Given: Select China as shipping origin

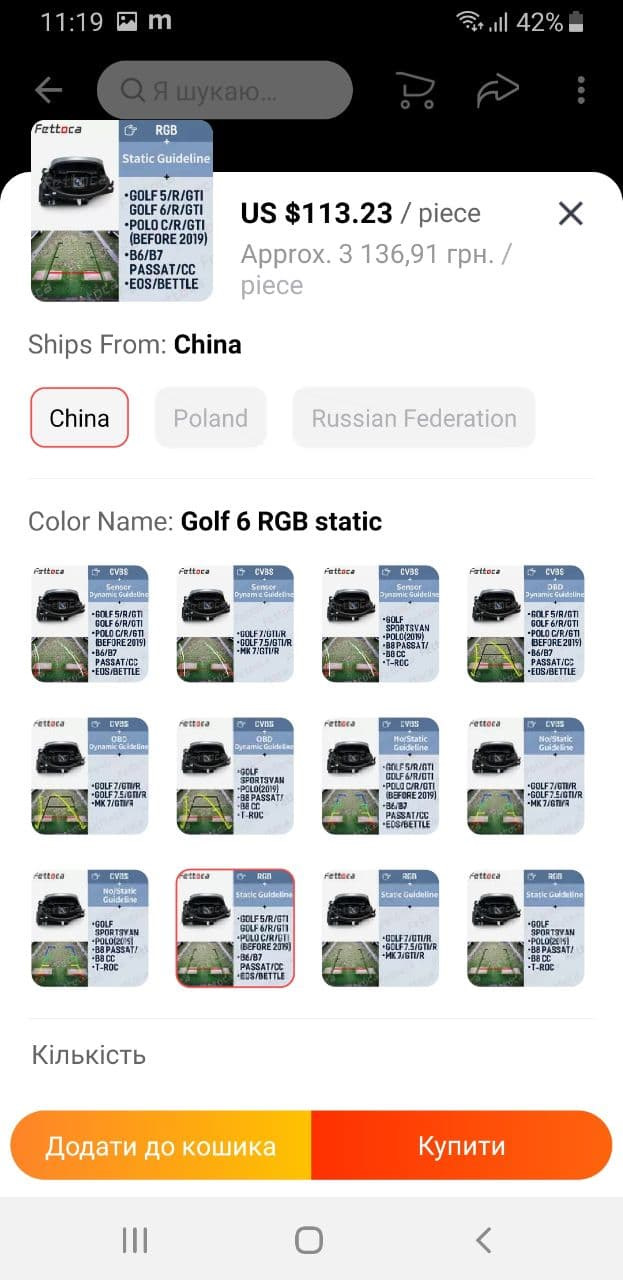Looking at the screenshot, I should pyautogui.click(x=79, y=418).
